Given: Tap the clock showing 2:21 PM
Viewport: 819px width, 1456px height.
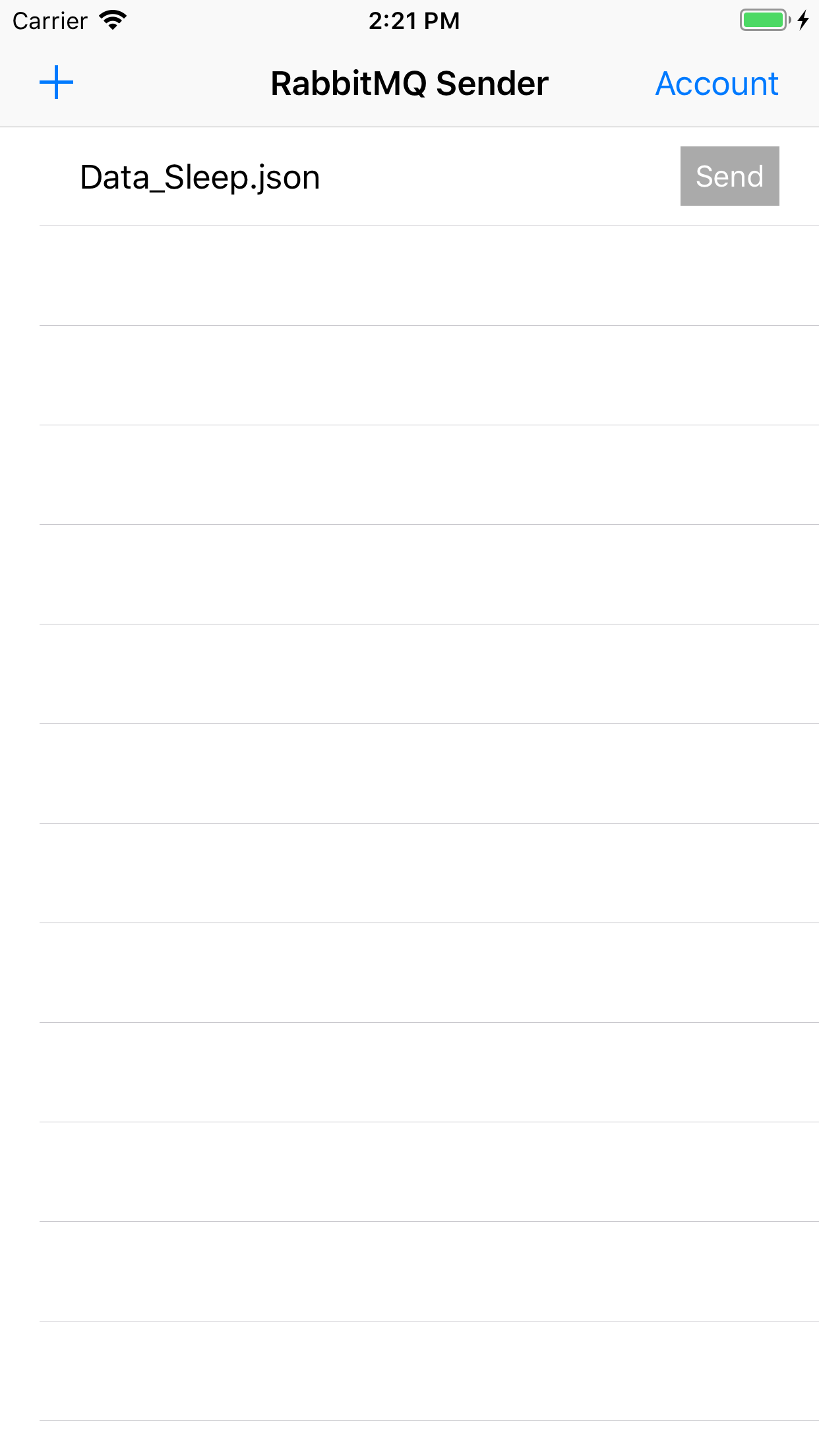Looking at the screenshot, I should click(413, 20).
